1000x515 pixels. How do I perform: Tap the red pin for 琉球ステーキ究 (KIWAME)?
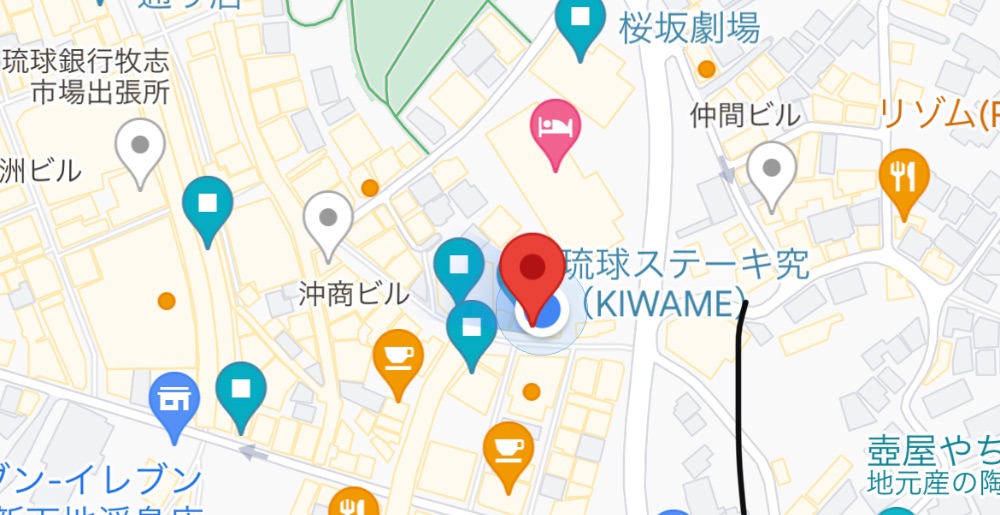pyautogui.click(x=535, y=268)
